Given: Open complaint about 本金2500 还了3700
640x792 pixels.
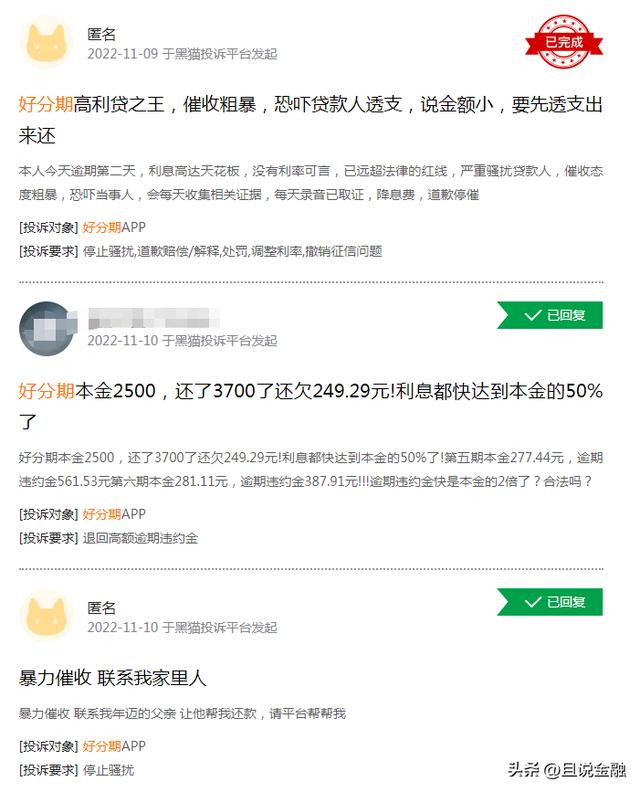Looking at the screenshot, I should [x=310, y=392].
